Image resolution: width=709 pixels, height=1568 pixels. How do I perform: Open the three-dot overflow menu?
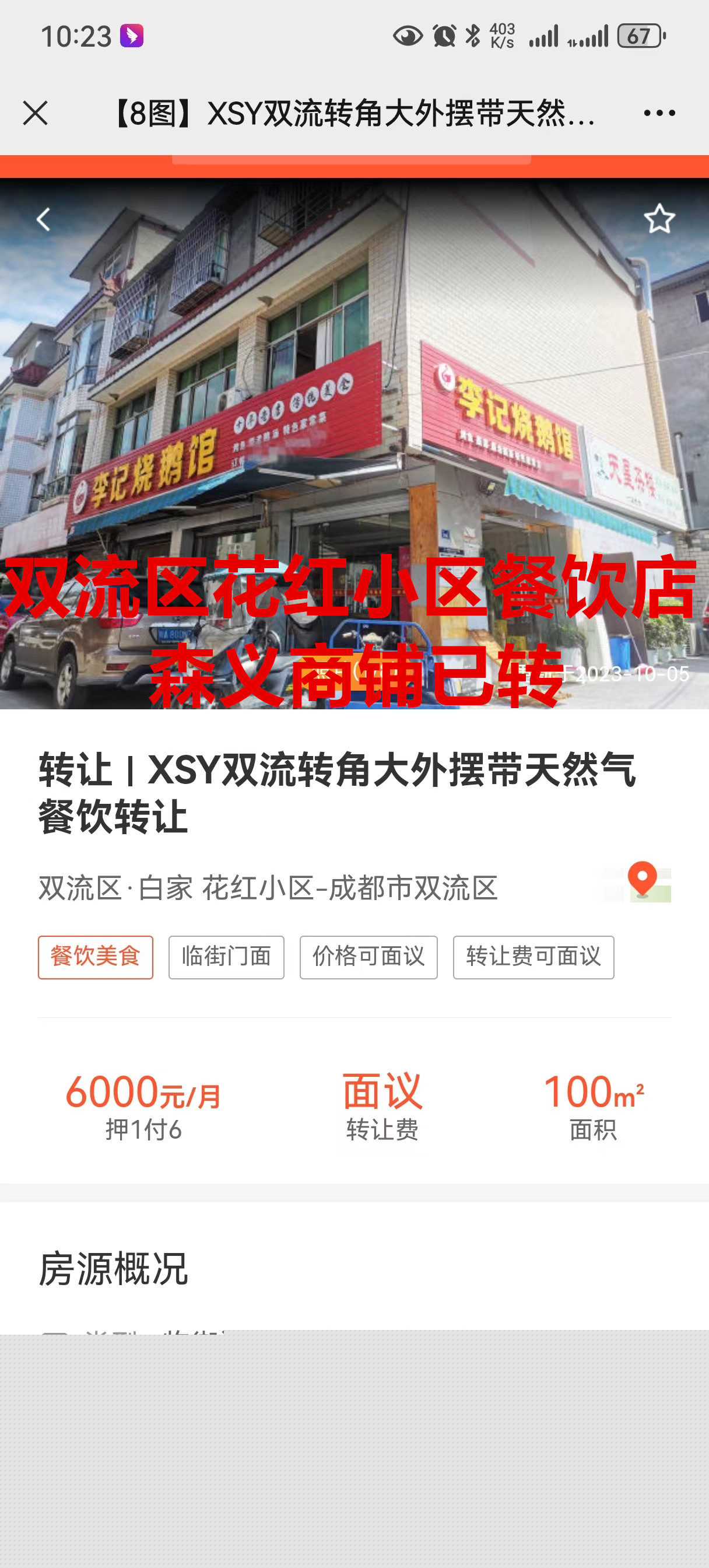tap(659, 113)
